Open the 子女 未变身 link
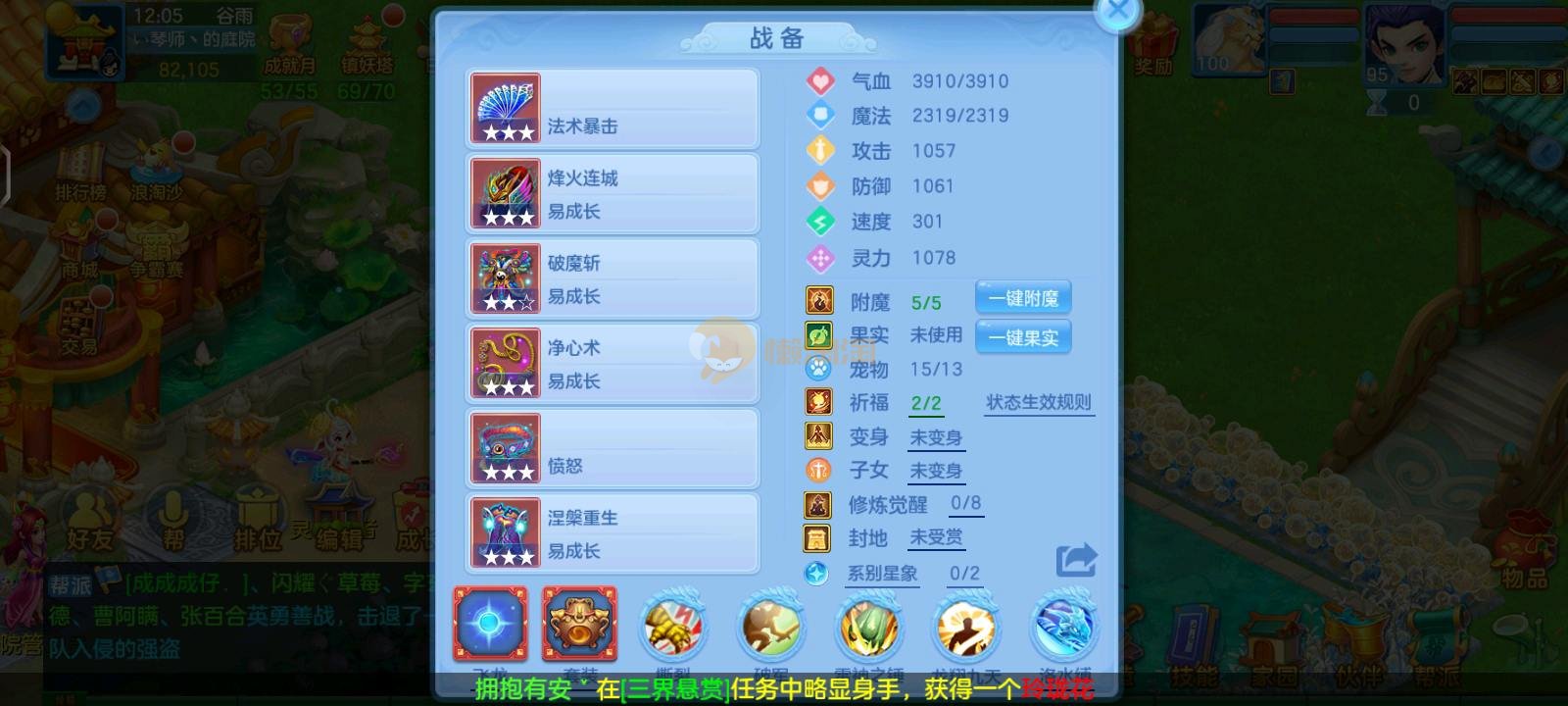The width and height of the screenshot is (1568, 706). point(935,471)
